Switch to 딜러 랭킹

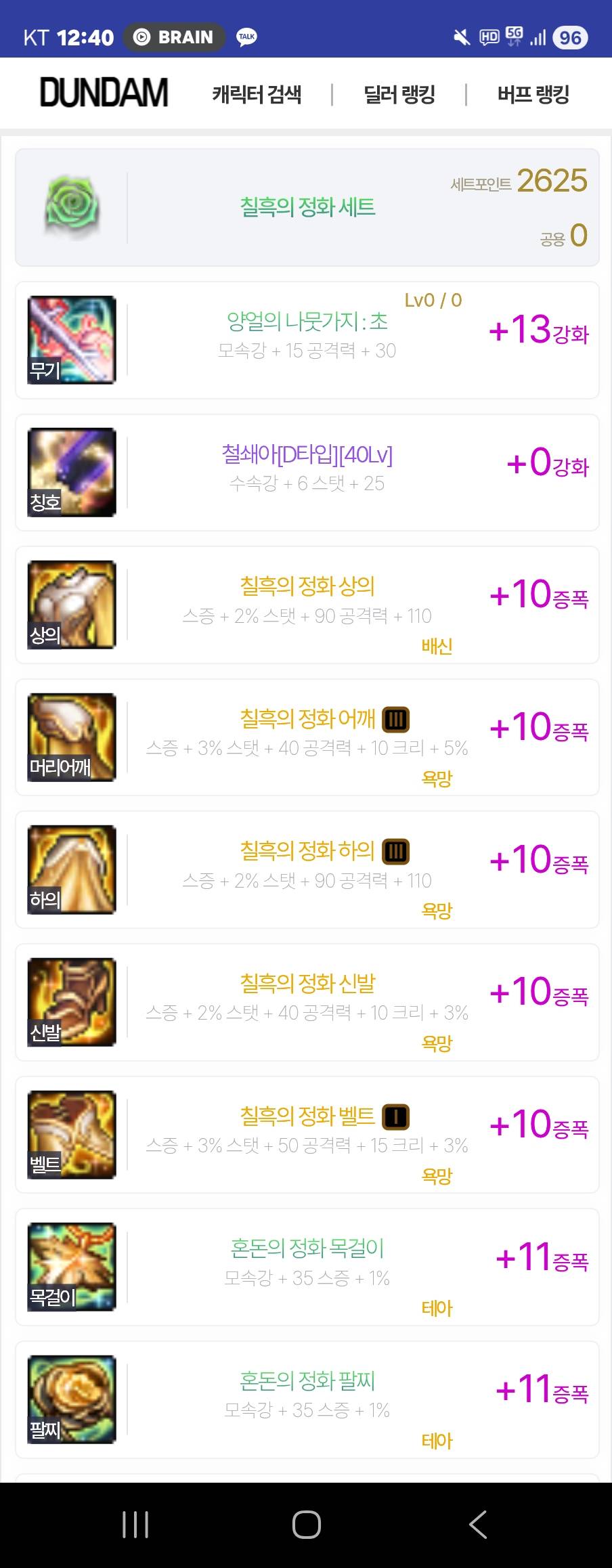click(x=399, y=94)
